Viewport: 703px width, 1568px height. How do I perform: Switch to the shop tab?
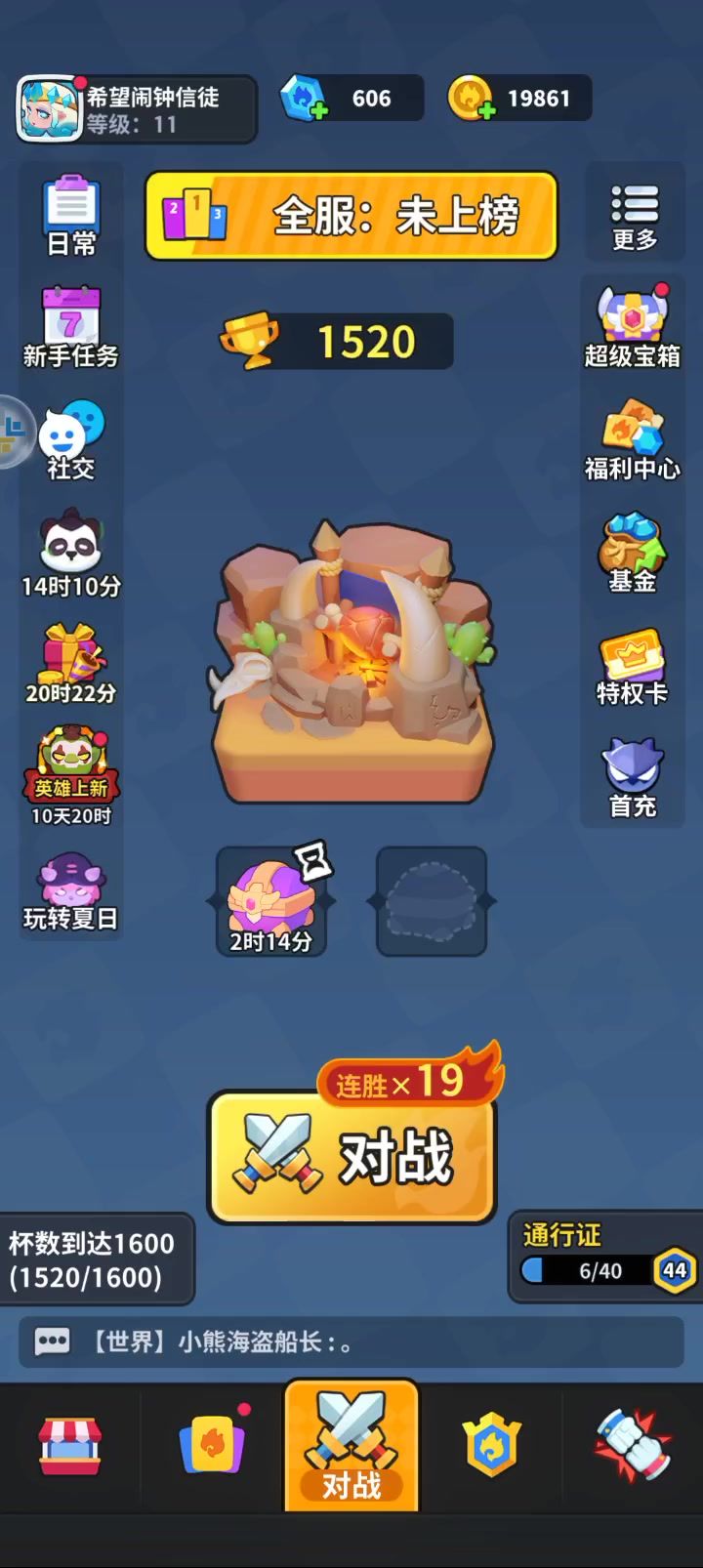[x=69, y=1446]
